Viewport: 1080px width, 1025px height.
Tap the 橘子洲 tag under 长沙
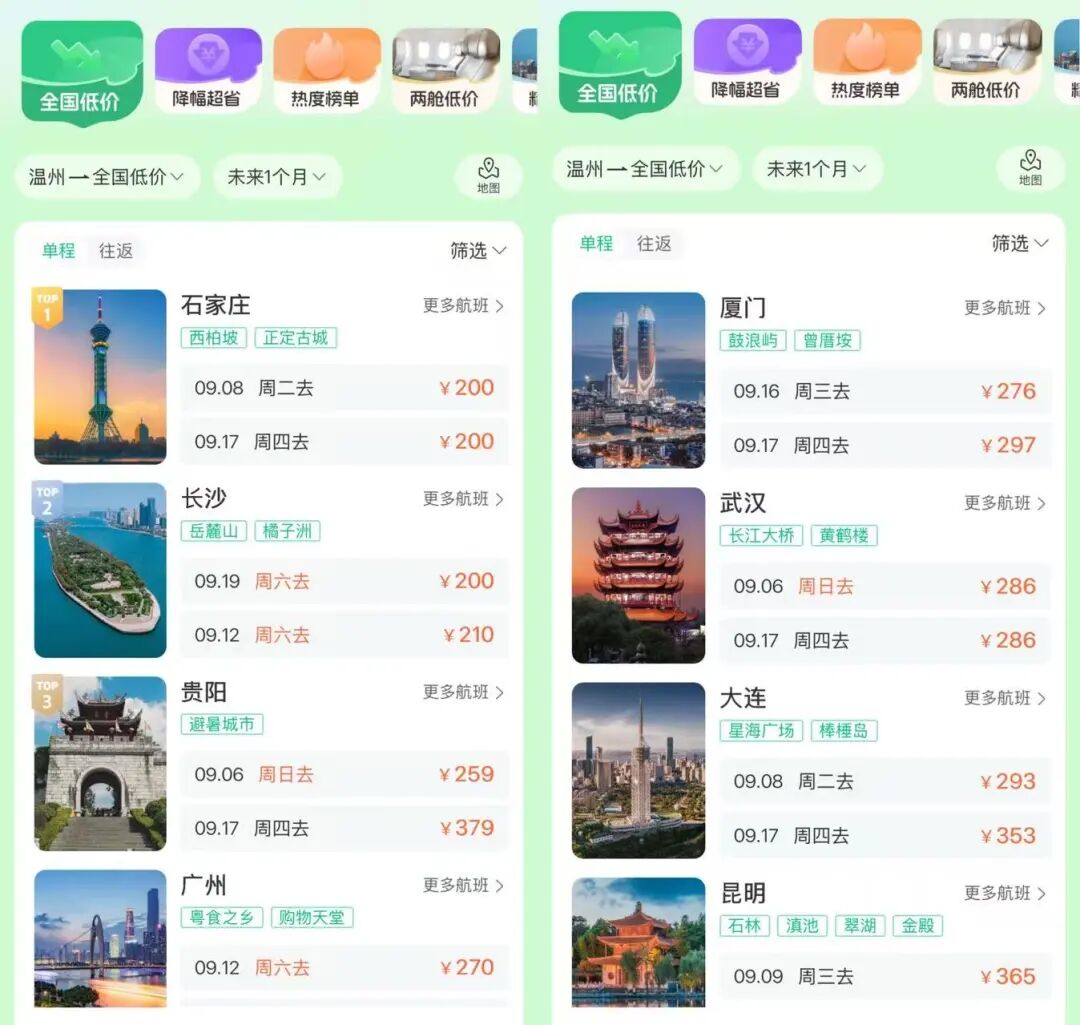tap(287, 531)
